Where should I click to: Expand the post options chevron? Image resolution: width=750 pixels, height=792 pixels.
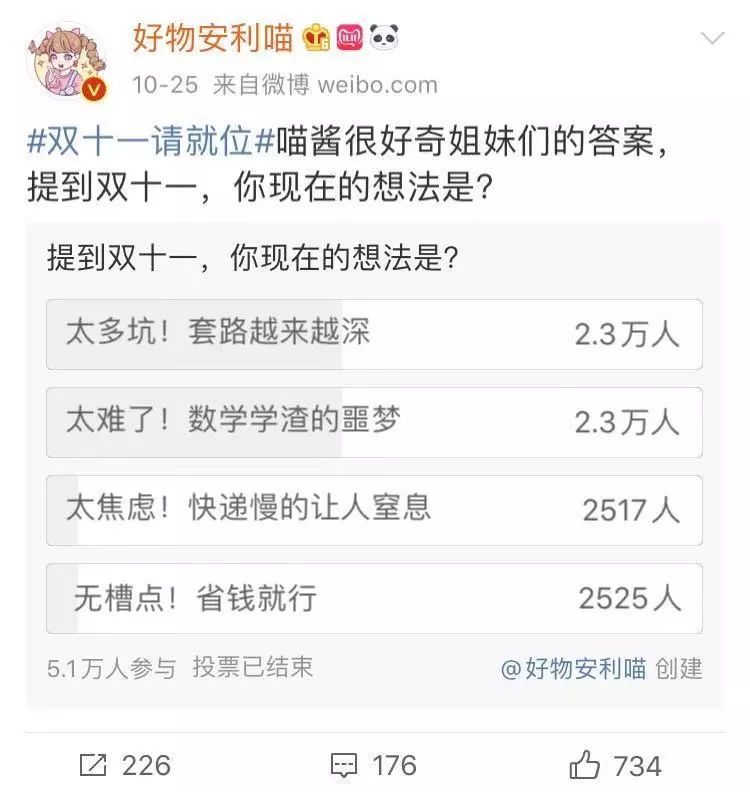712,39
